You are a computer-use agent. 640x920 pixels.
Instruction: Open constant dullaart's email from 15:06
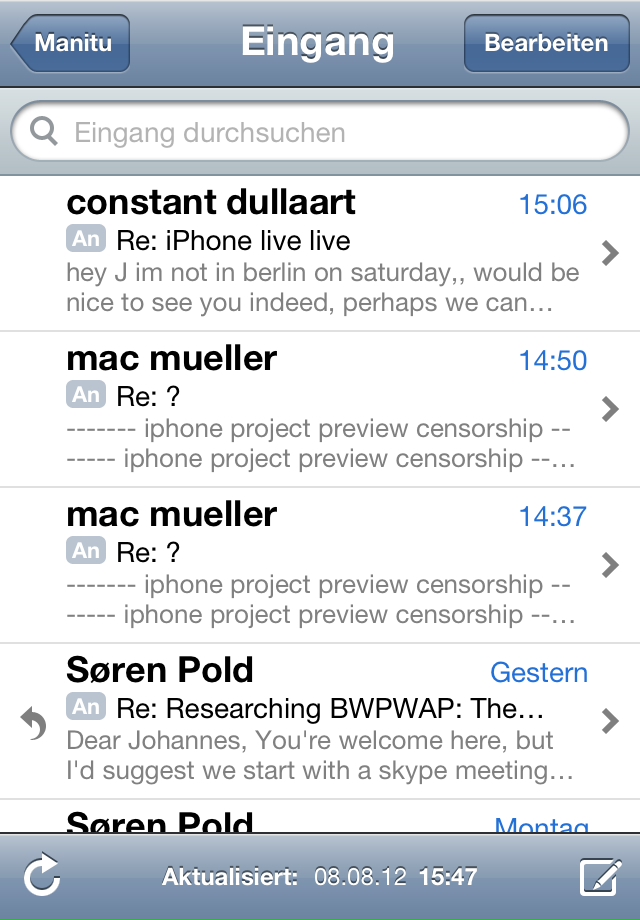coord(320,253)
